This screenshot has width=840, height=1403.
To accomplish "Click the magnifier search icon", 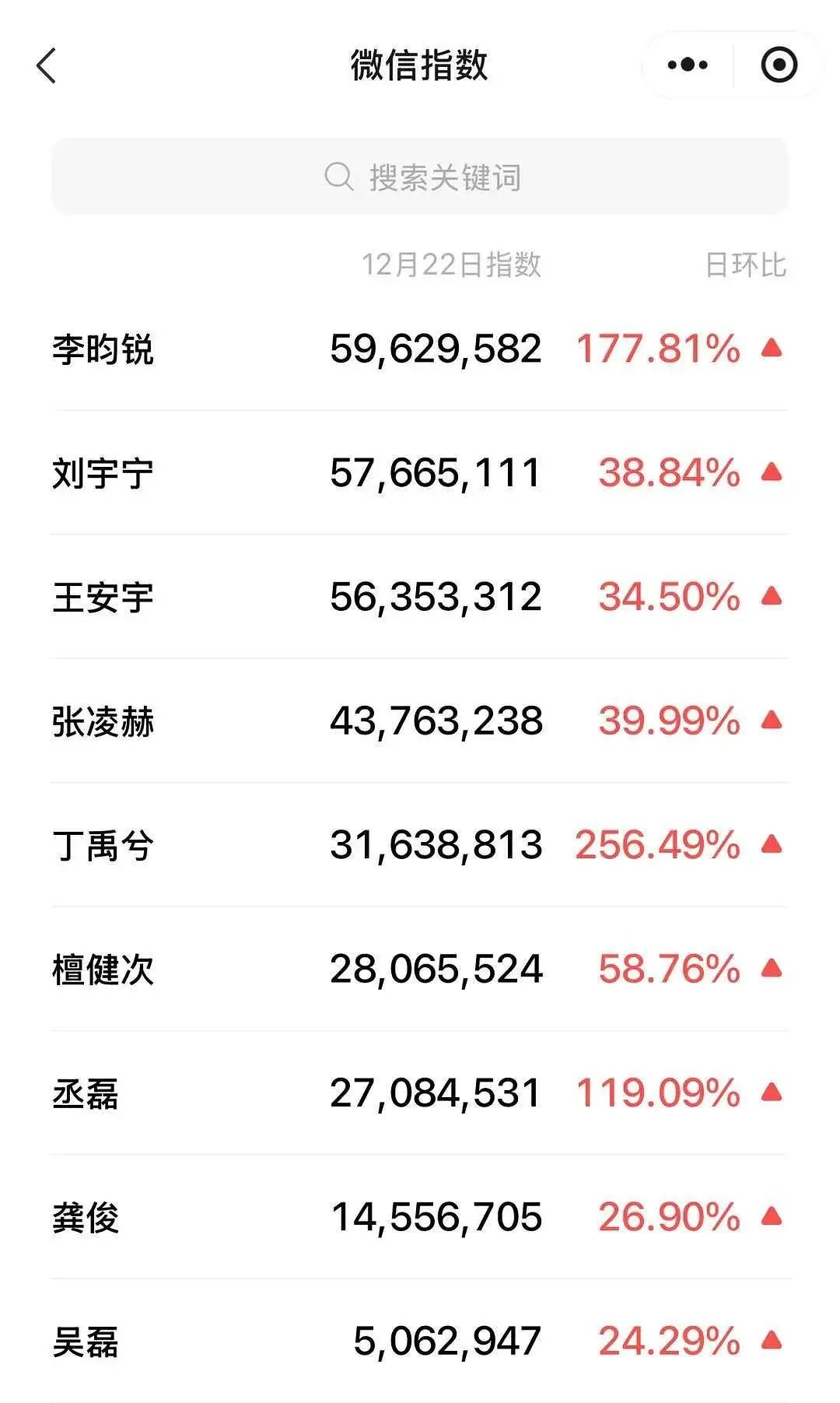I will click(338, 175).
